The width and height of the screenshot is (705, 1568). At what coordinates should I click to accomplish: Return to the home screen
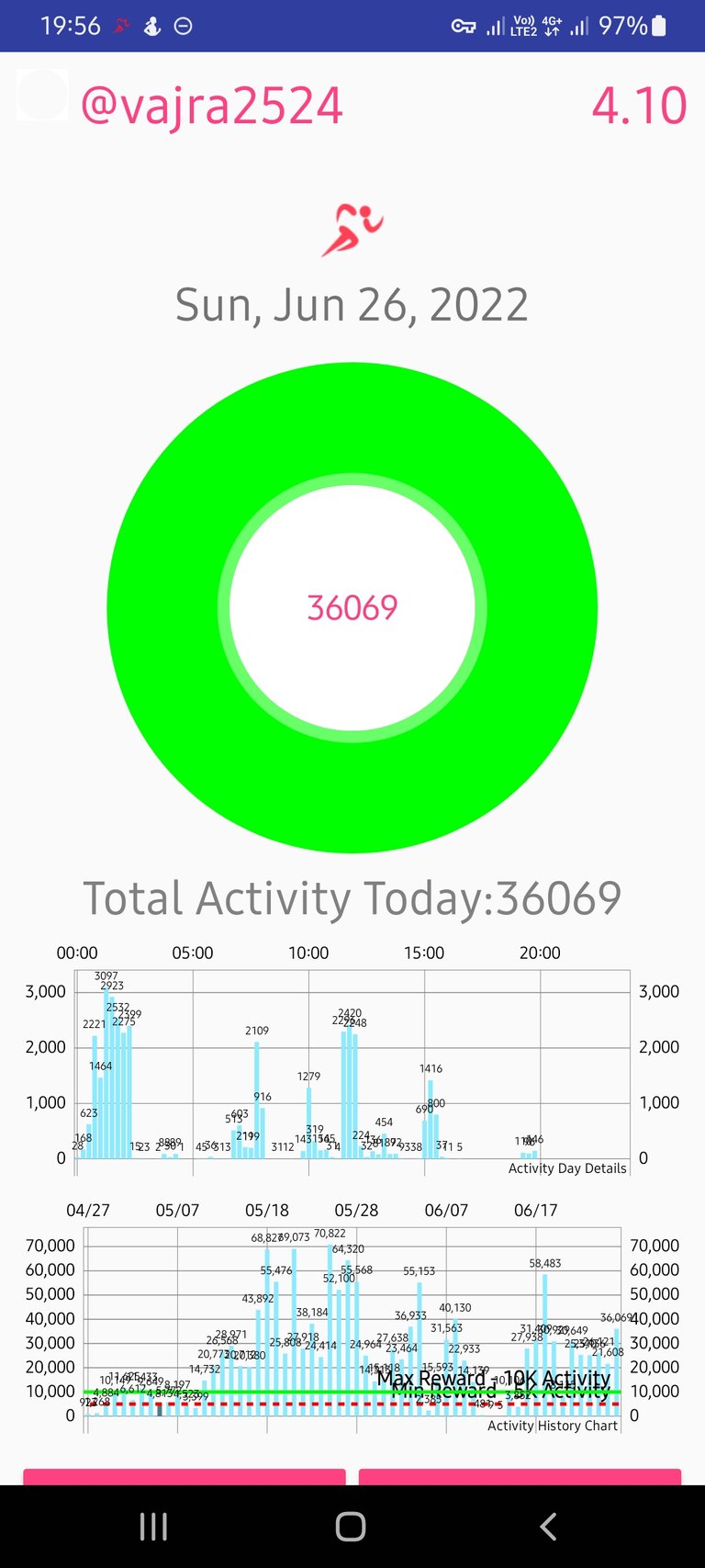pos(351,1527)
